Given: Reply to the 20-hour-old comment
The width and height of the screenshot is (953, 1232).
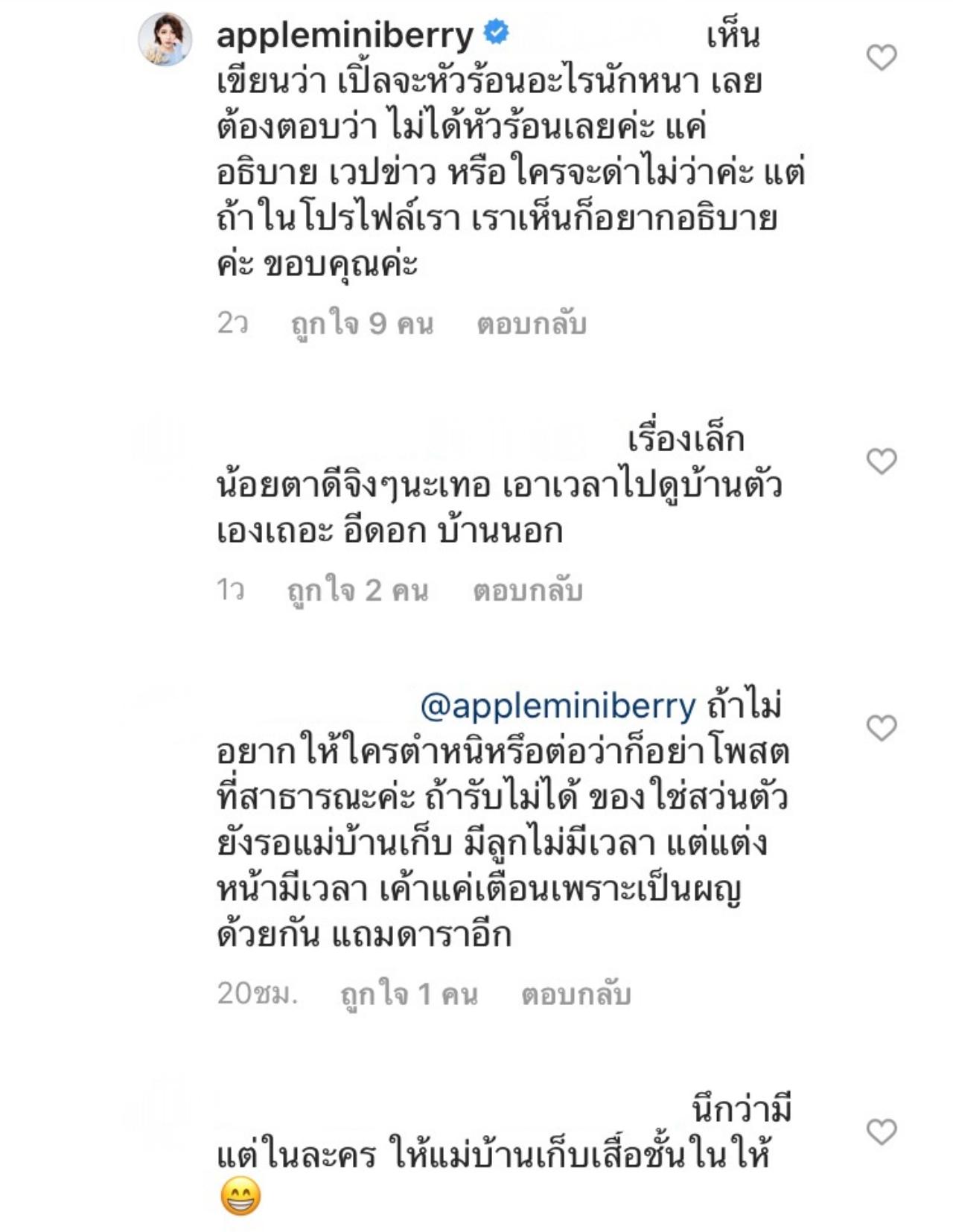Looking at the screenshot, I should click(576, 995).
